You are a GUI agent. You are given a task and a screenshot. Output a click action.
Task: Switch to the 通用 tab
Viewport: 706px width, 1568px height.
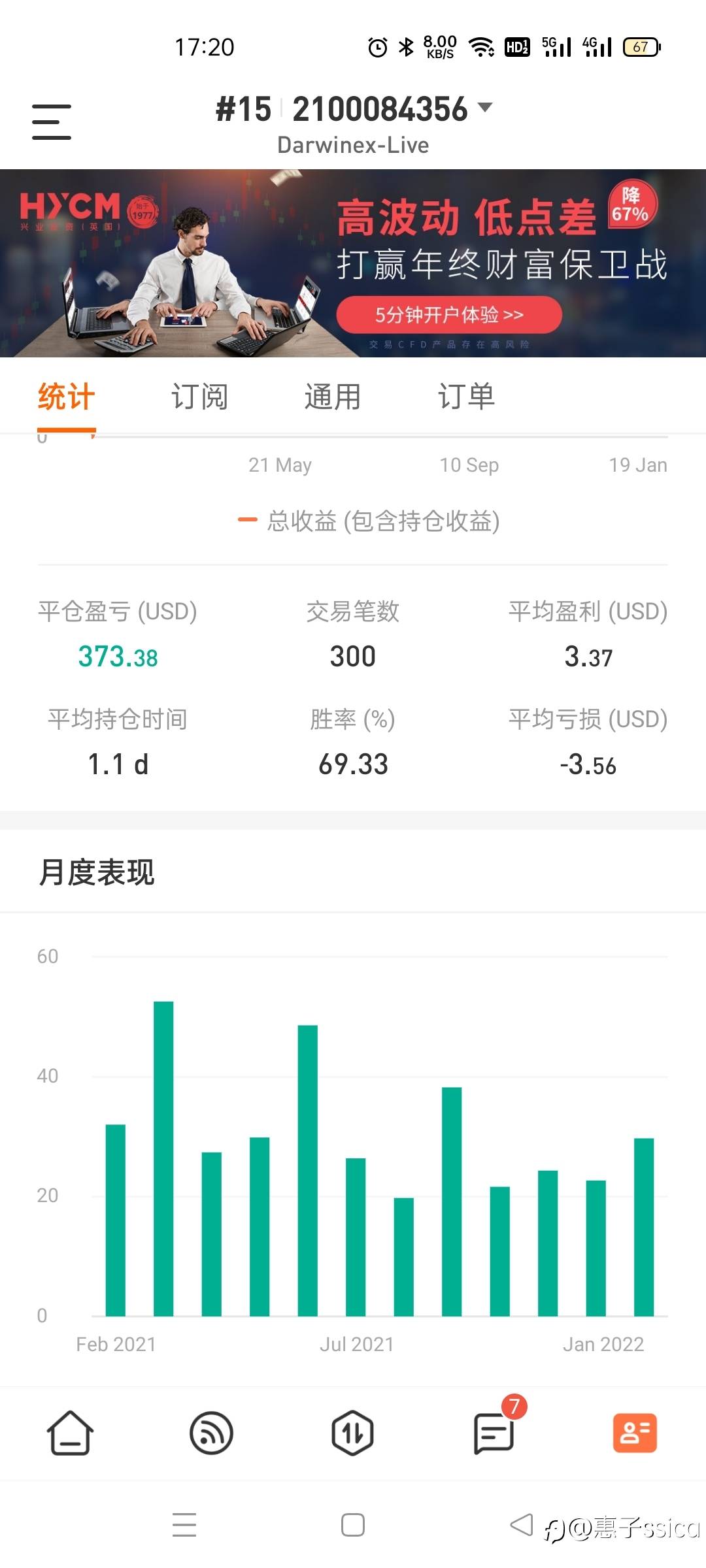click(x=333, y=397)
